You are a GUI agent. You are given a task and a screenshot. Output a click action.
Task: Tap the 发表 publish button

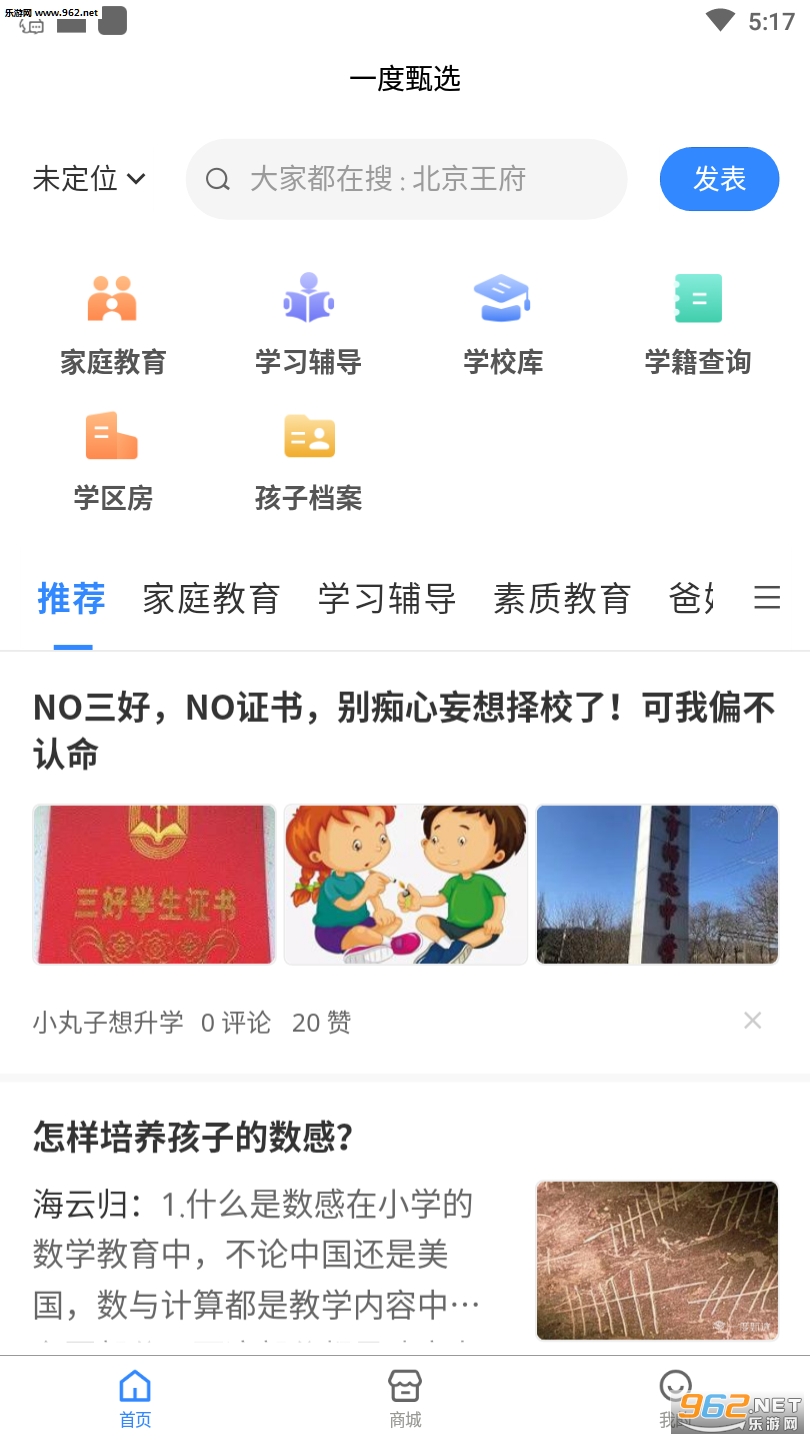719,179
